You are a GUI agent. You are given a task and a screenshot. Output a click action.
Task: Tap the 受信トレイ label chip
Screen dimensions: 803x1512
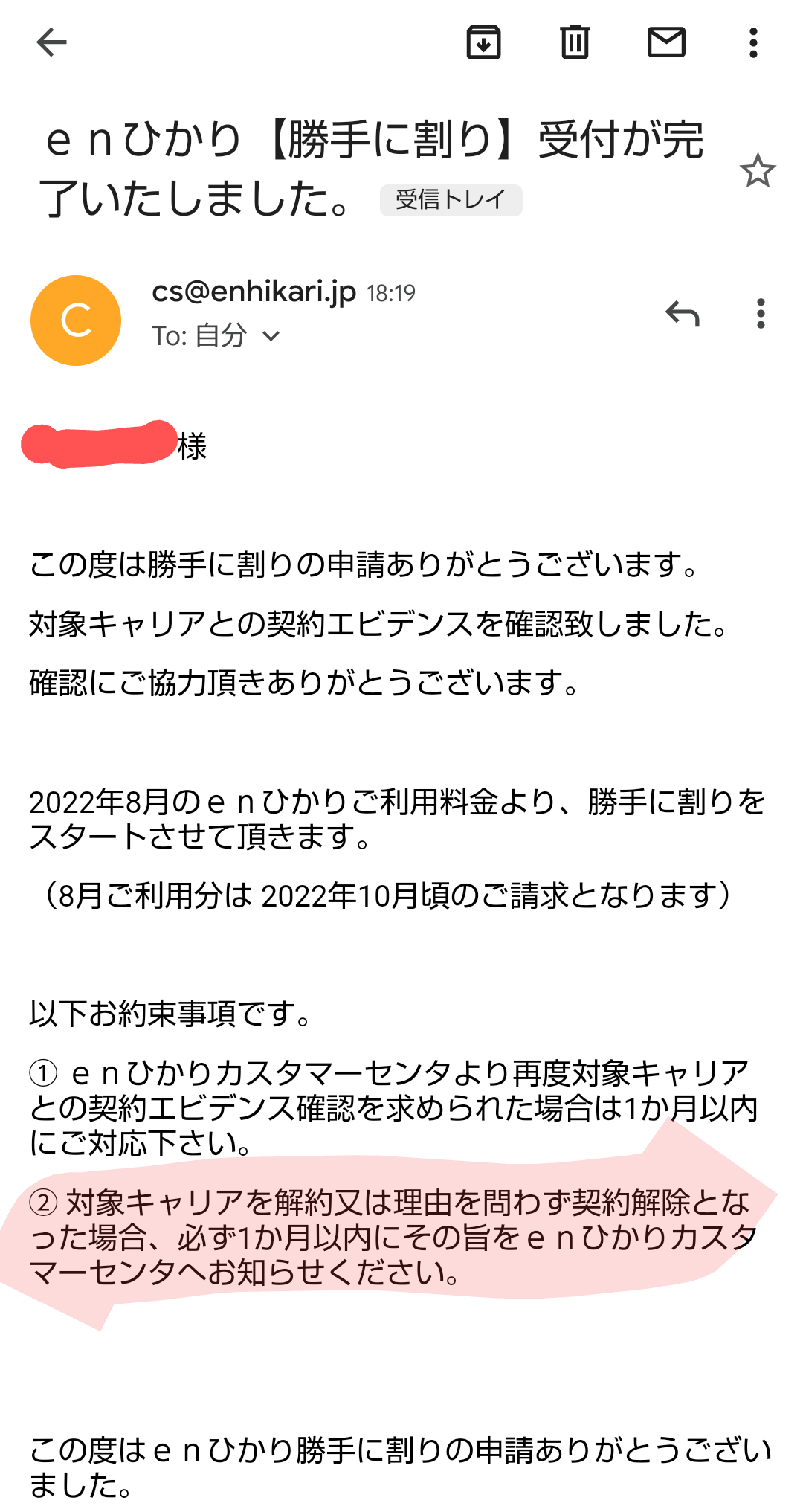click(451, 200)
